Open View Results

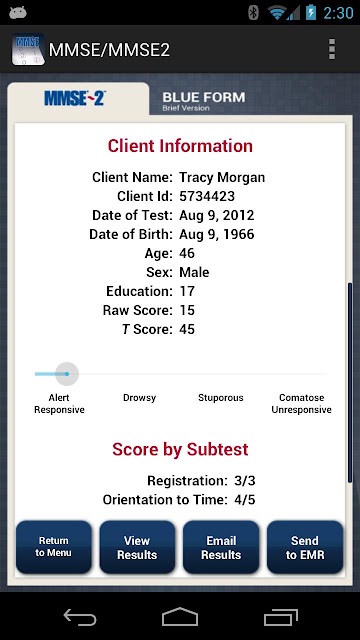(137, 547)
